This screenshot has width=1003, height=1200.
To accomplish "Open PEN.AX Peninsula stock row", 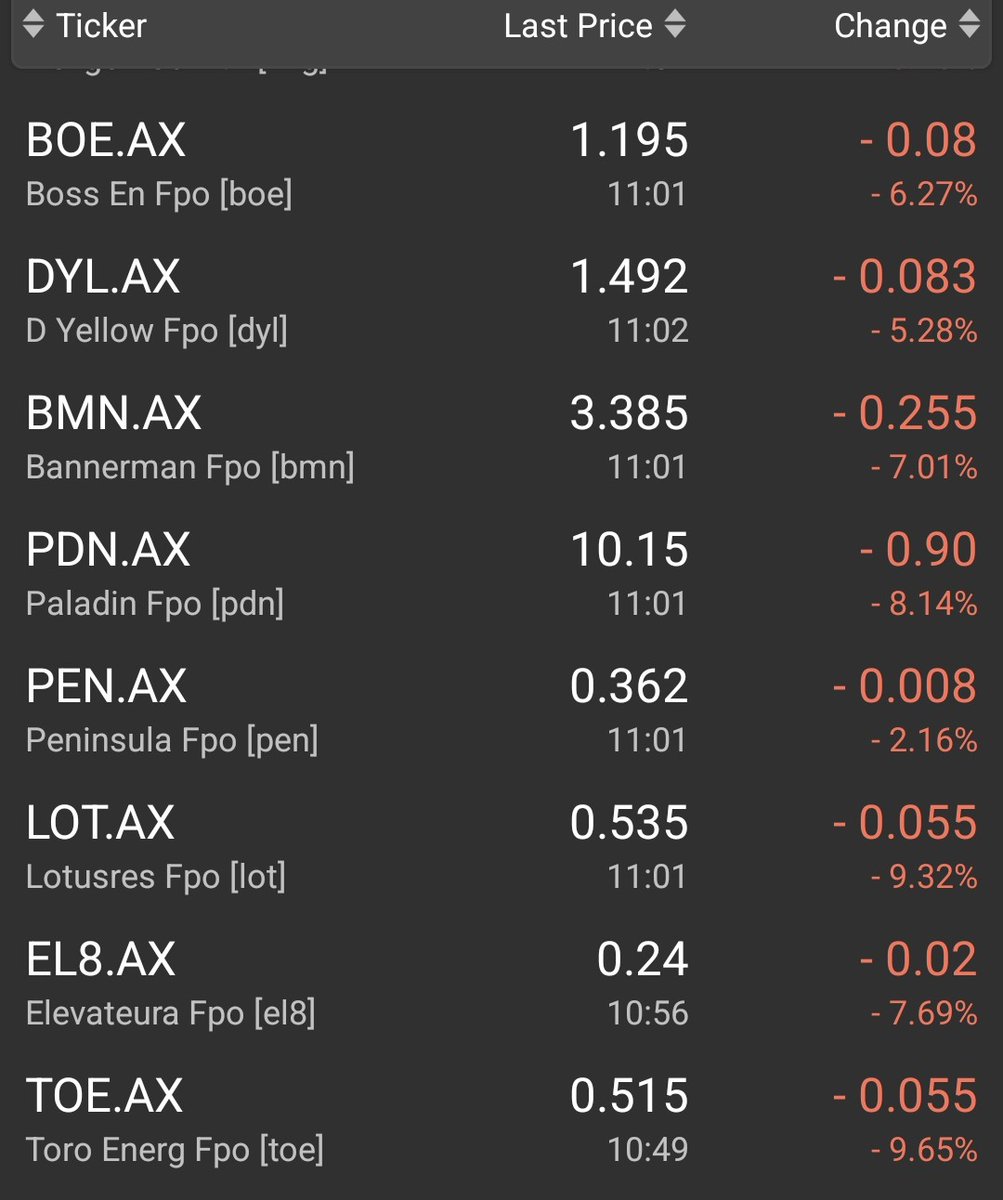I will 501,711.
